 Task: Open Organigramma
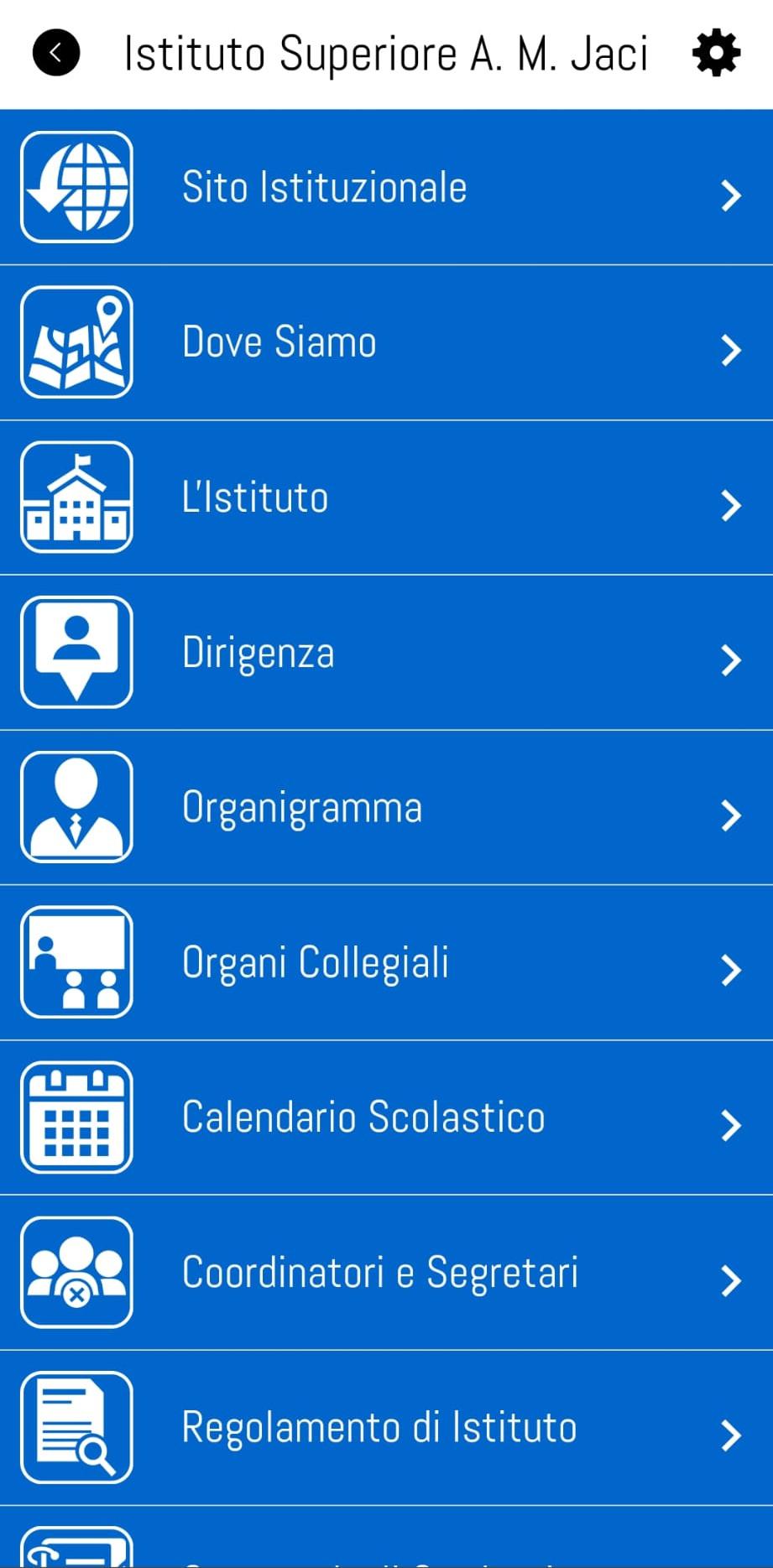tap(386, 808)
